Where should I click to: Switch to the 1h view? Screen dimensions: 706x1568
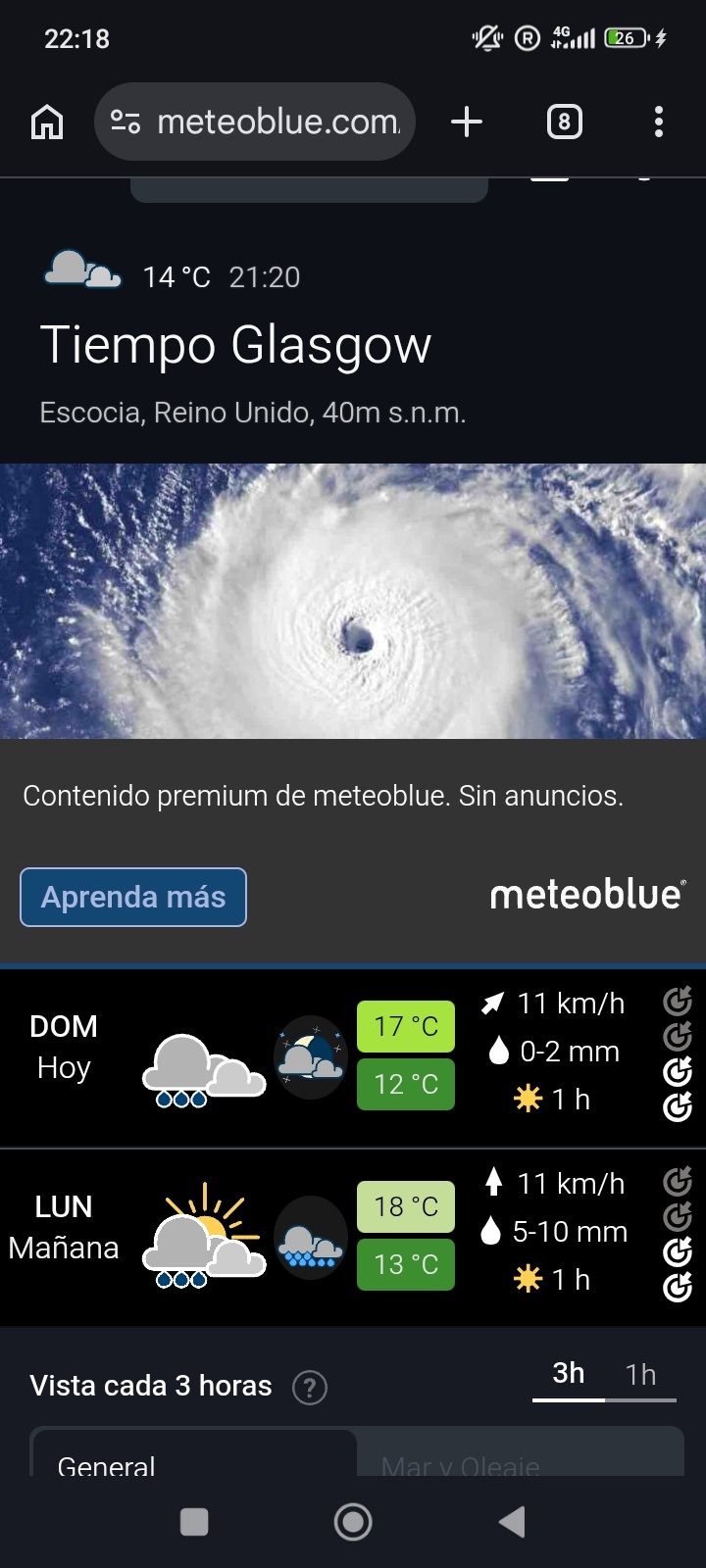point(641,1375)
